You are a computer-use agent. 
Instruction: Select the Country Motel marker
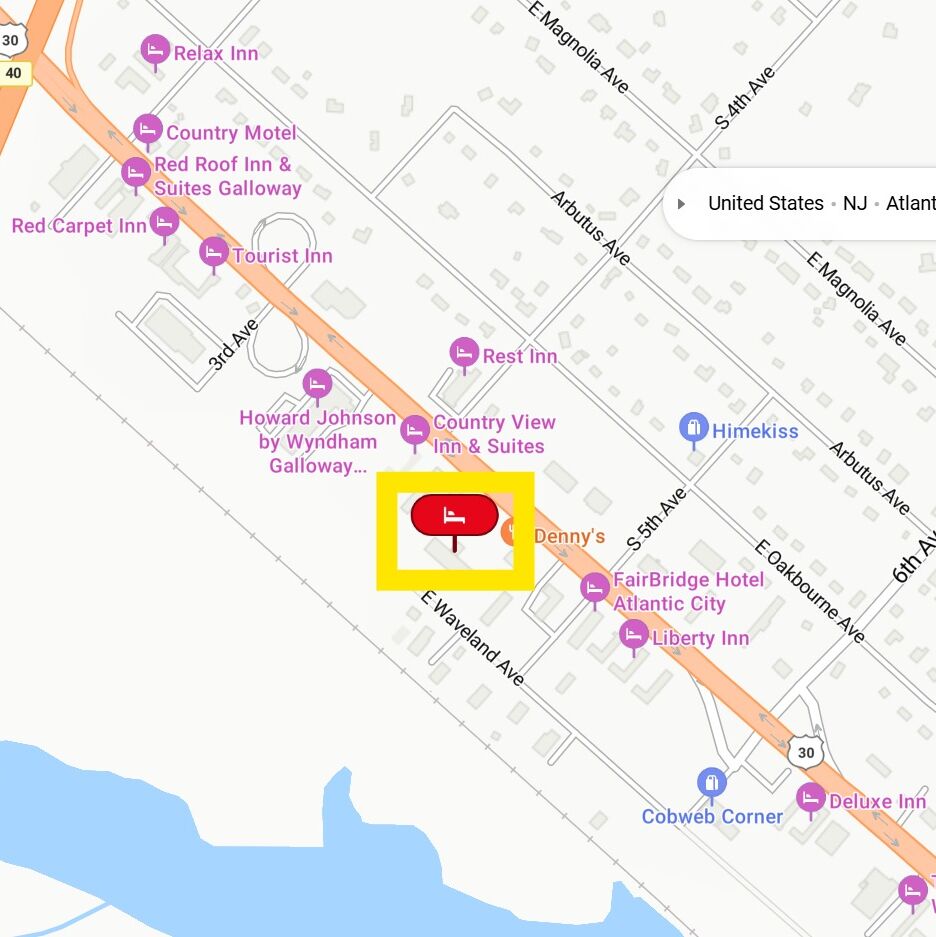click(148, 130)
